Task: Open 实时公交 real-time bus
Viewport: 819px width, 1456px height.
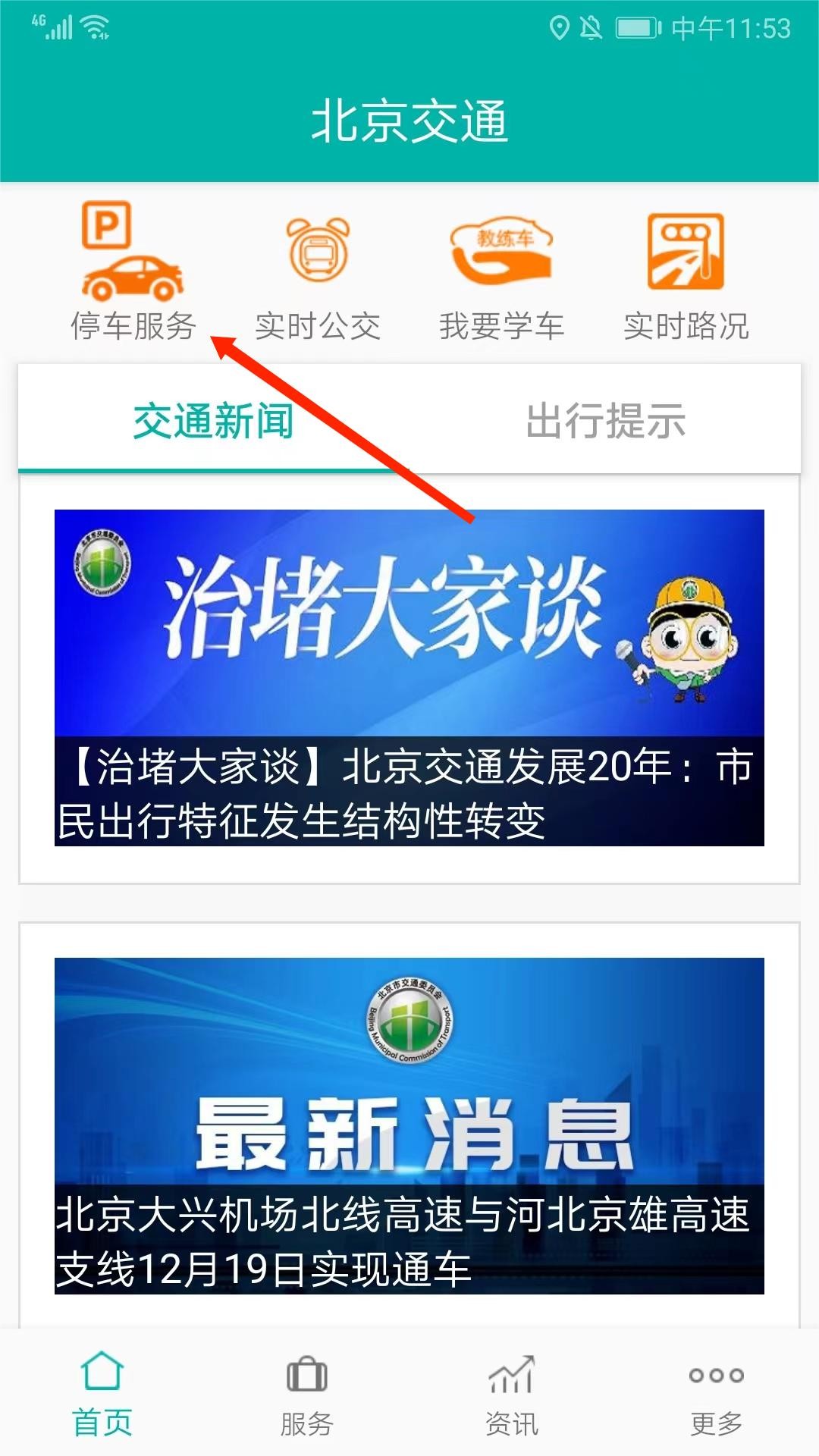Action: pos(318,277)
